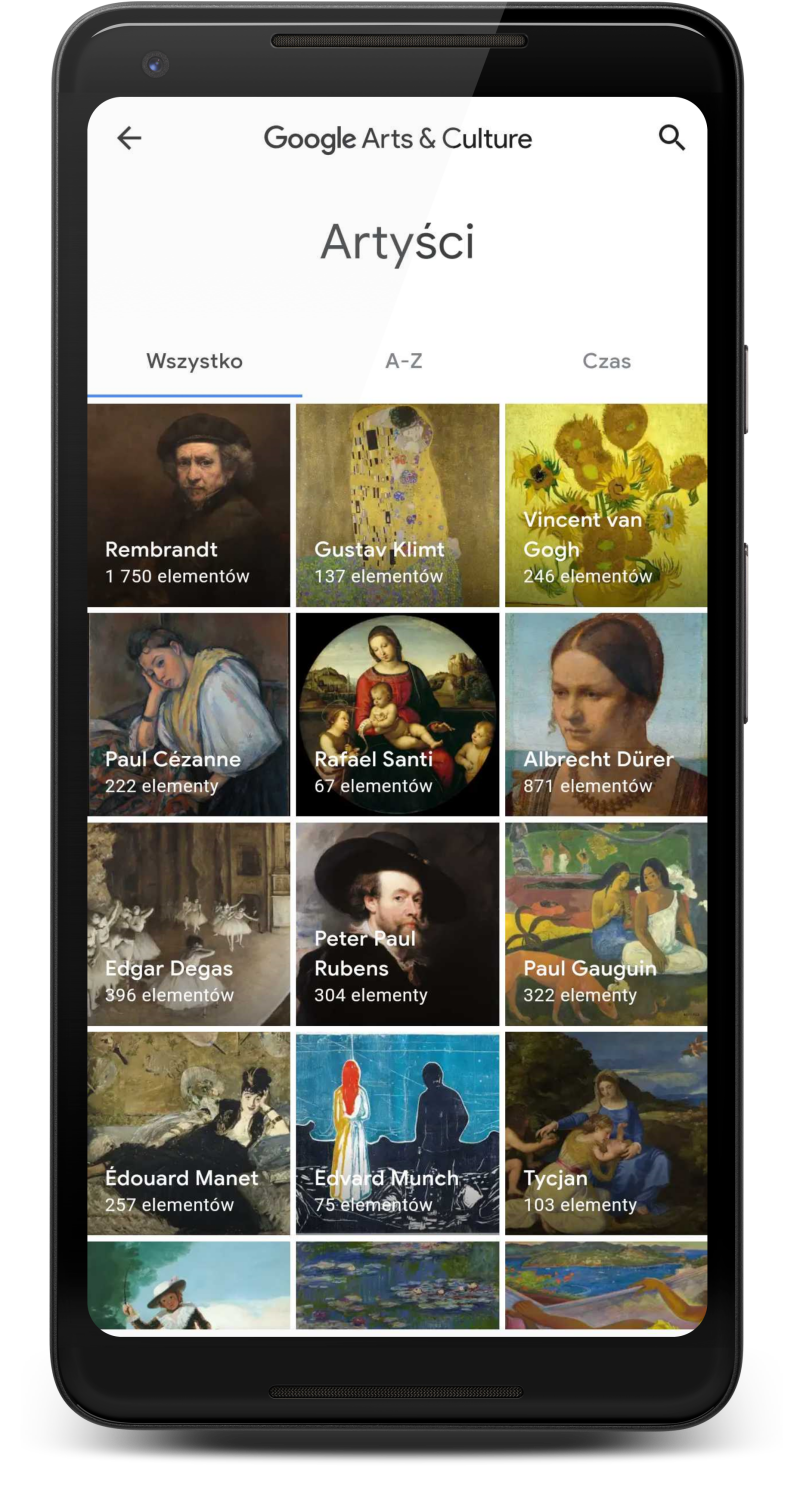Open search with the magnifier icon

672,138
